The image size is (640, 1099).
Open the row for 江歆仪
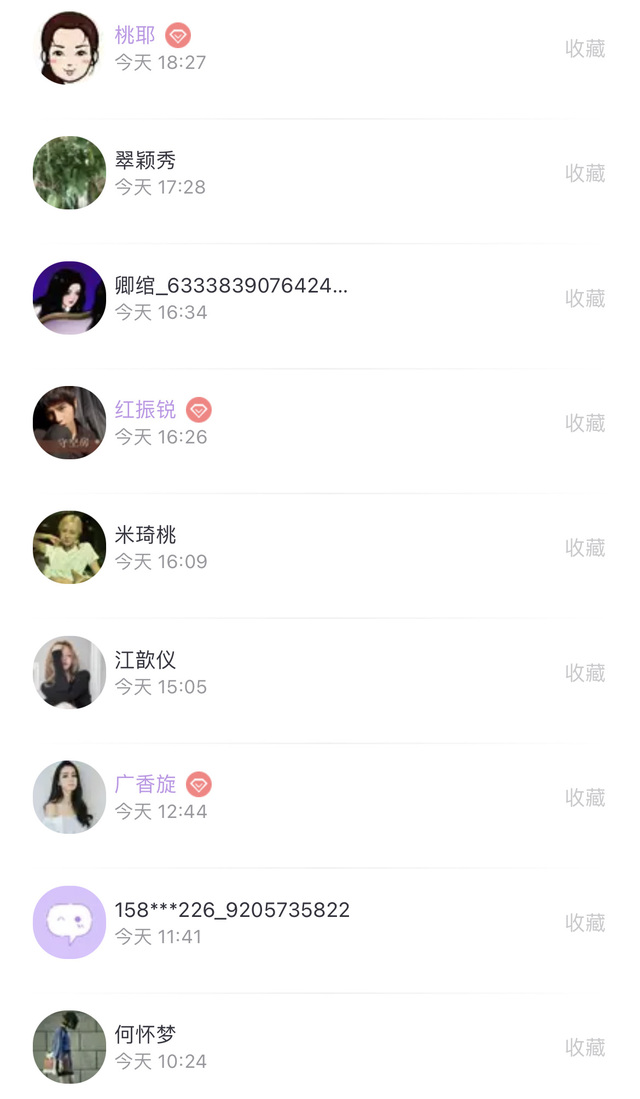coord(300,673)
